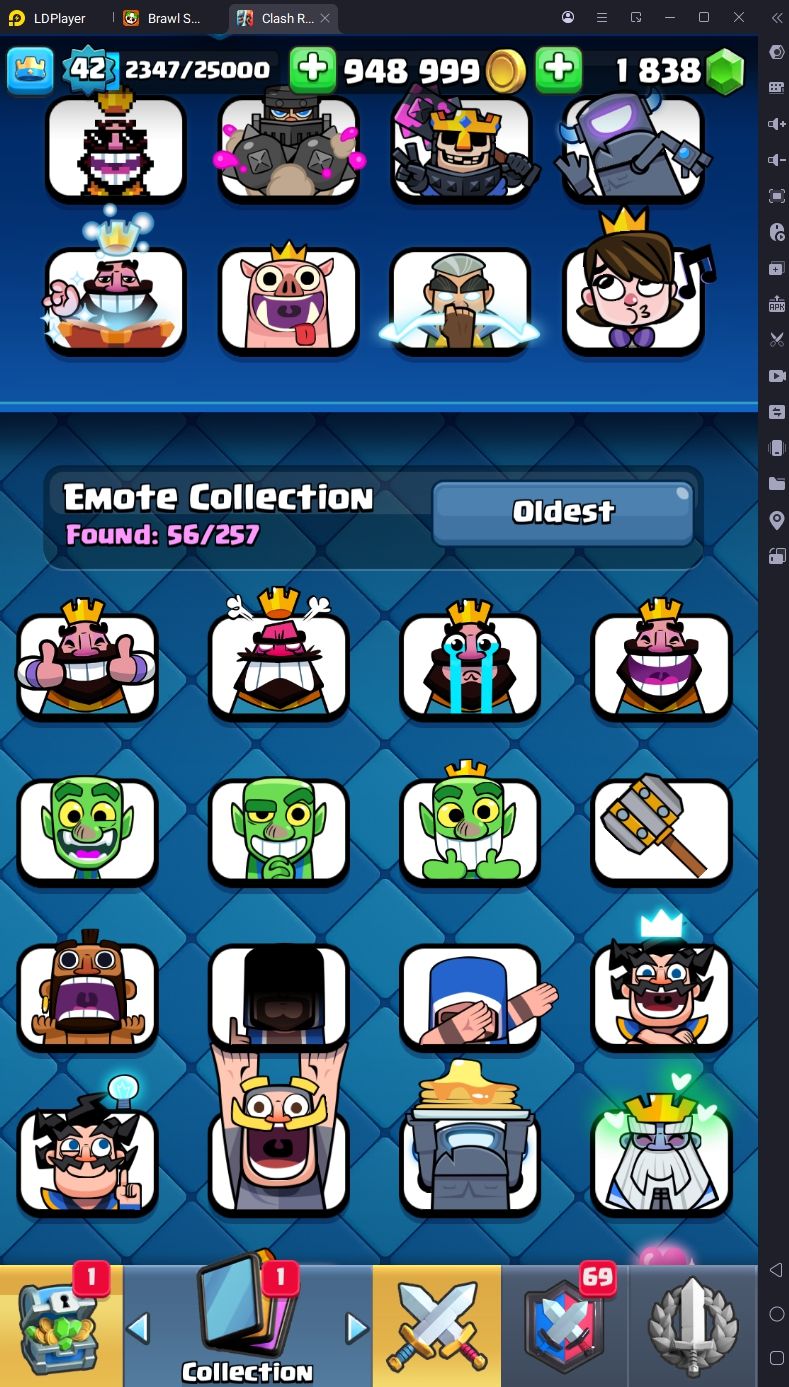Change the emote sort order from Oldest

(x=563, y=512)
